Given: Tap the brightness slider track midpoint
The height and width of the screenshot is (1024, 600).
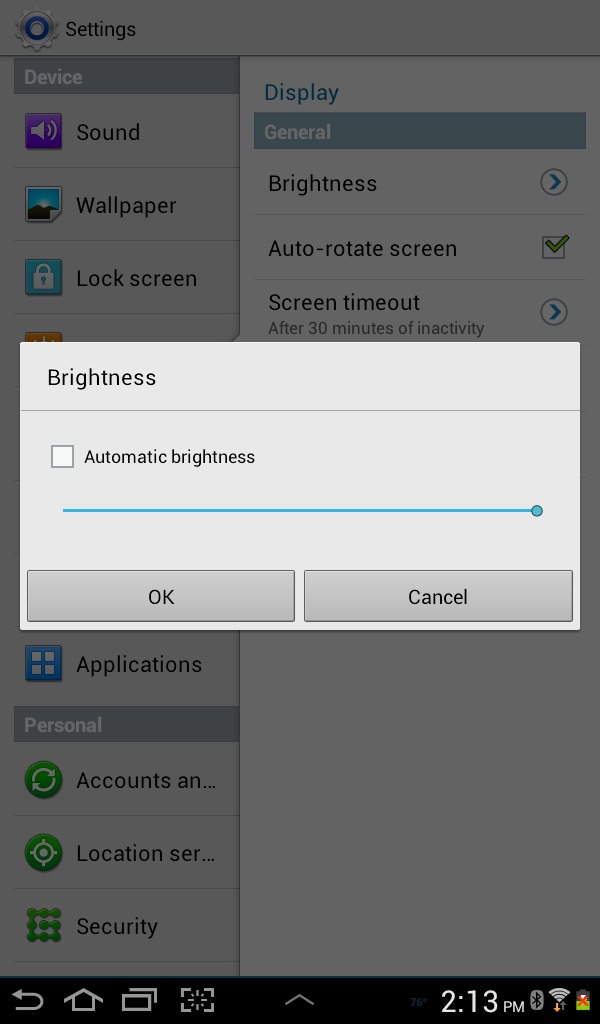Looking at the screenshot, I should (x=300, y=511).
